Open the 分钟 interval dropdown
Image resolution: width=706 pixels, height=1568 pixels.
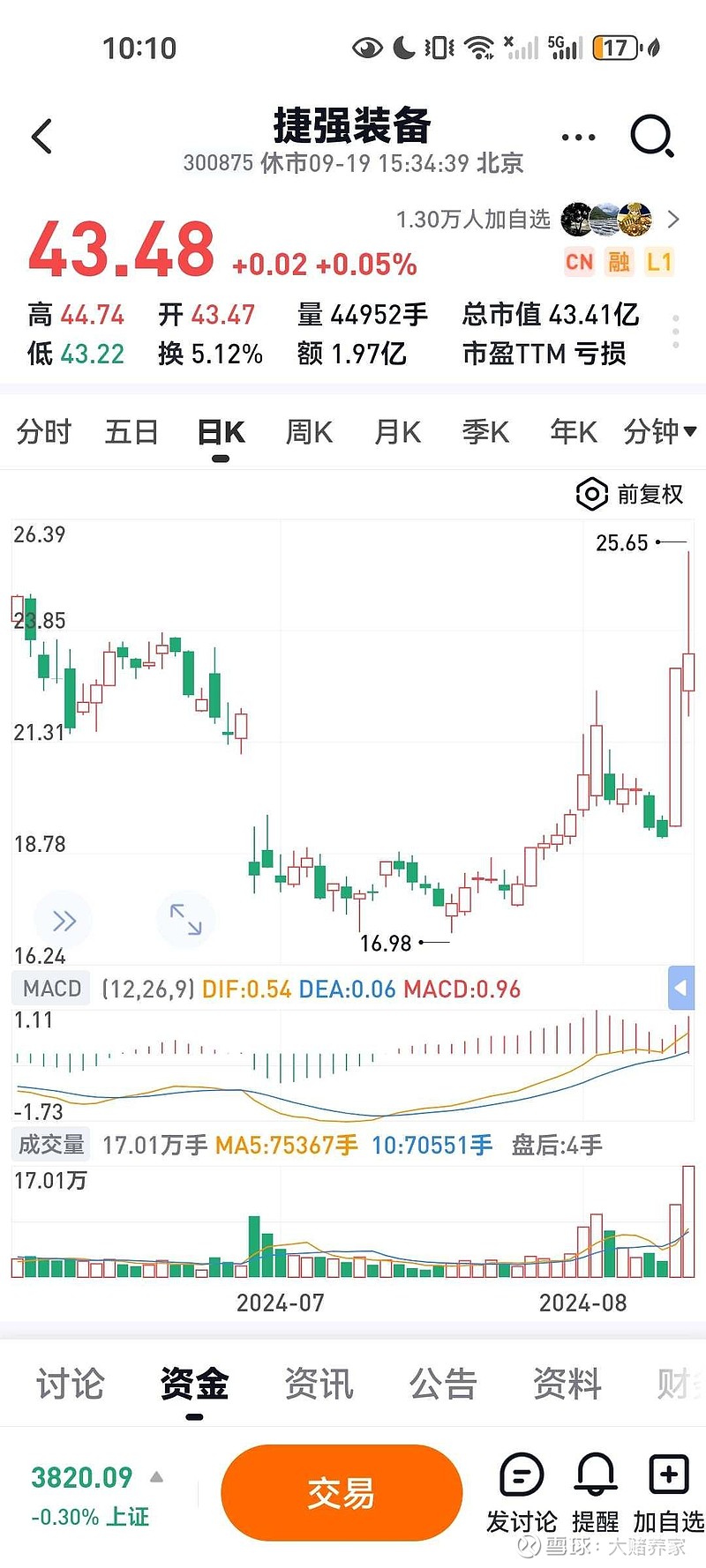(x=659, y=432)
